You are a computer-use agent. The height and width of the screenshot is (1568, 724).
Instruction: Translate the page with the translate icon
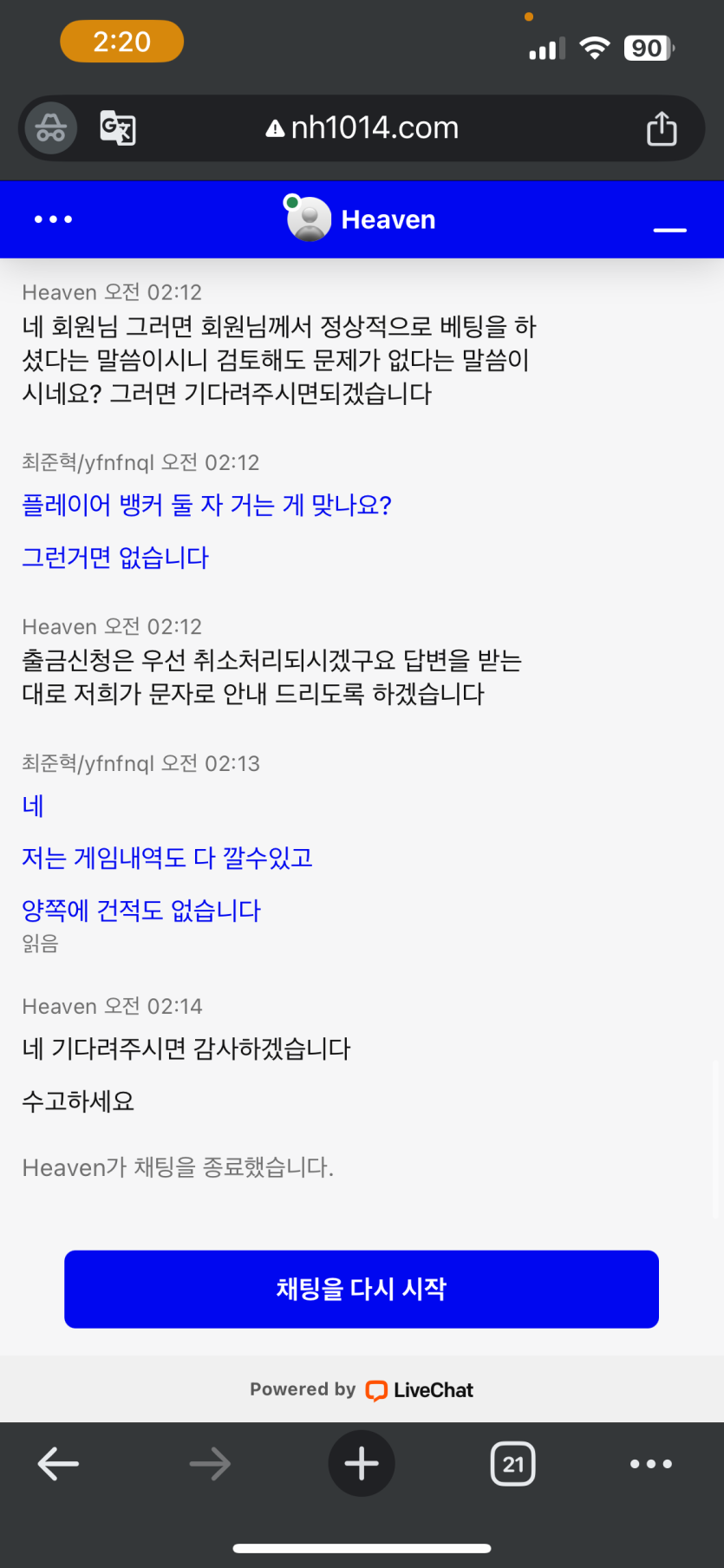click(118, 128)
